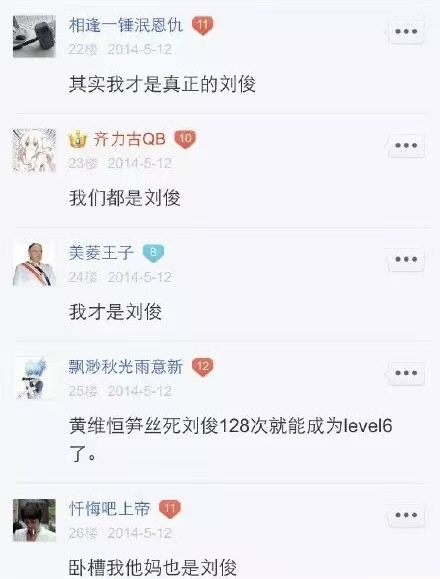Tap 齐力古QB's anime avatar

click(34, 150)
